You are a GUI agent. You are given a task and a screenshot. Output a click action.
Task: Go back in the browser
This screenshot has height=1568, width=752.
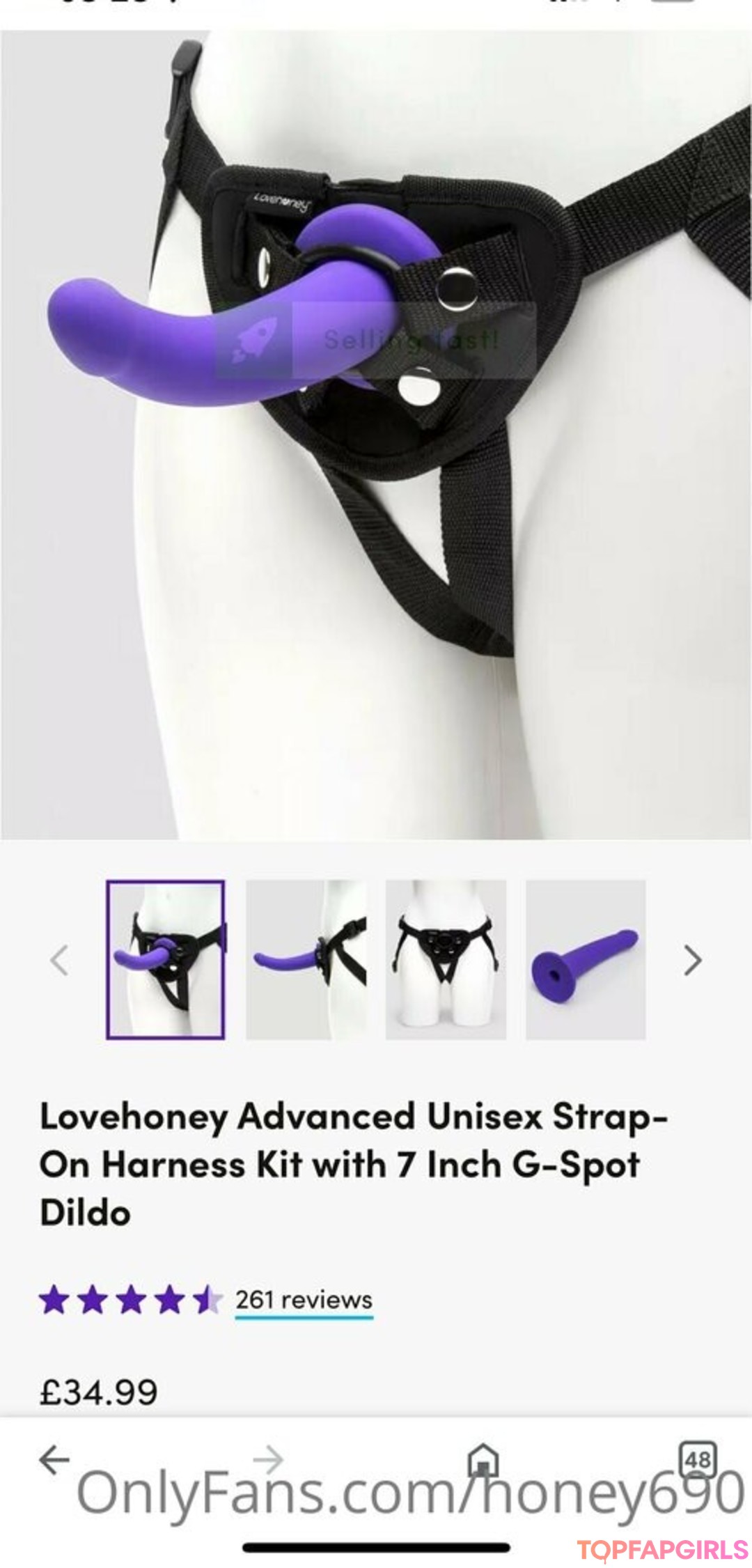tap(54, 1459)
